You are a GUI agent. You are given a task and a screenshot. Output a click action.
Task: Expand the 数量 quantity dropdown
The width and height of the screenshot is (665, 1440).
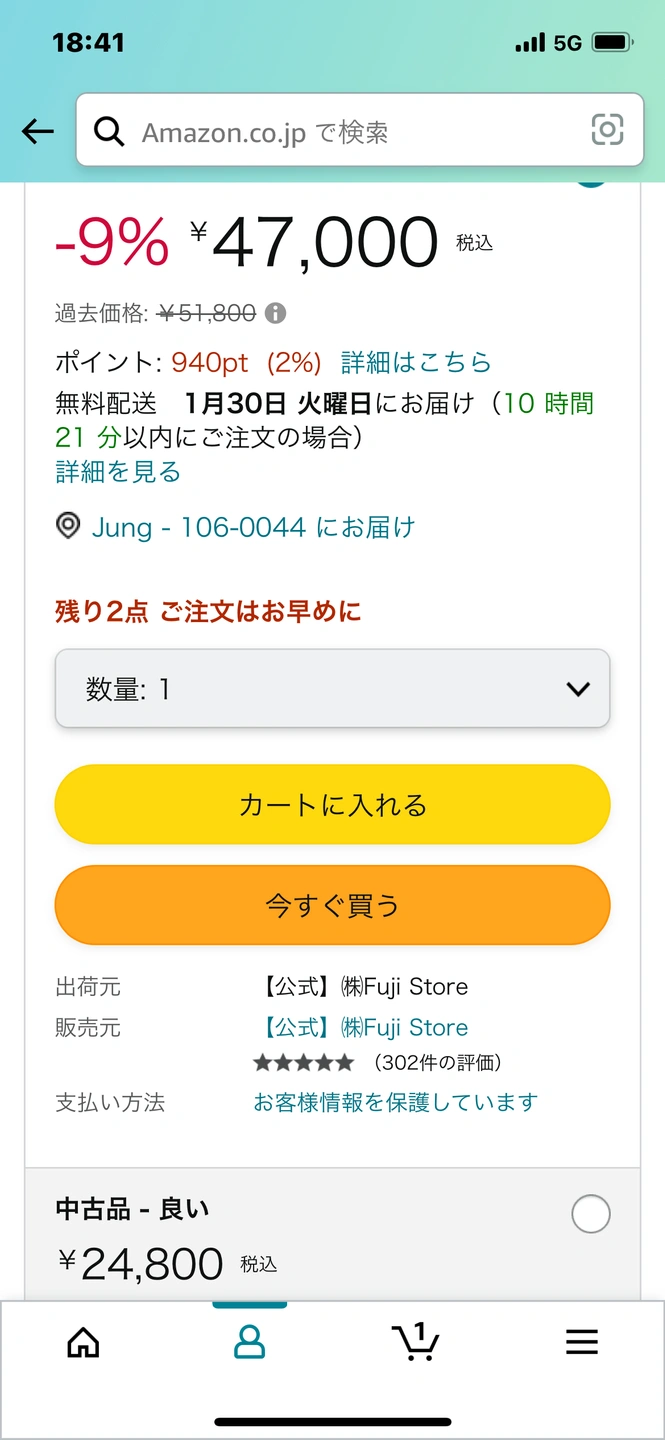click(332, 689)
